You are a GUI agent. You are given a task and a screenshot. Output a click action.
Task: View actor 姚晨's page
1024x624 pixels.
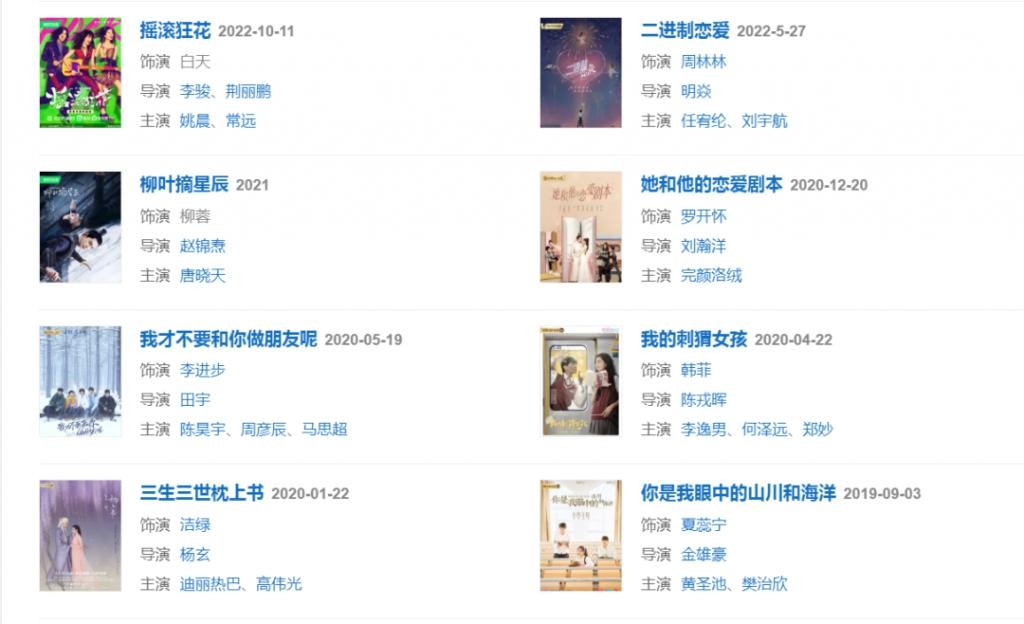[x=195, y=121]
